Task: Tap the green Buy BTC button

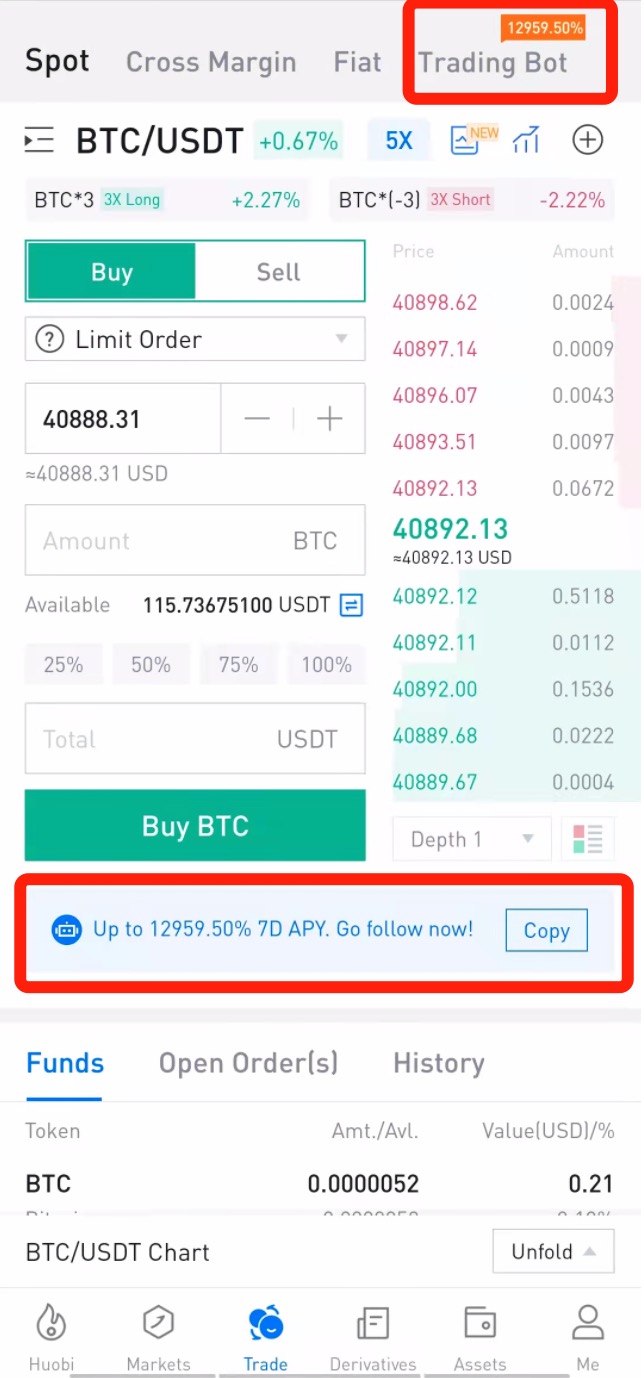Action: [195, 826]
